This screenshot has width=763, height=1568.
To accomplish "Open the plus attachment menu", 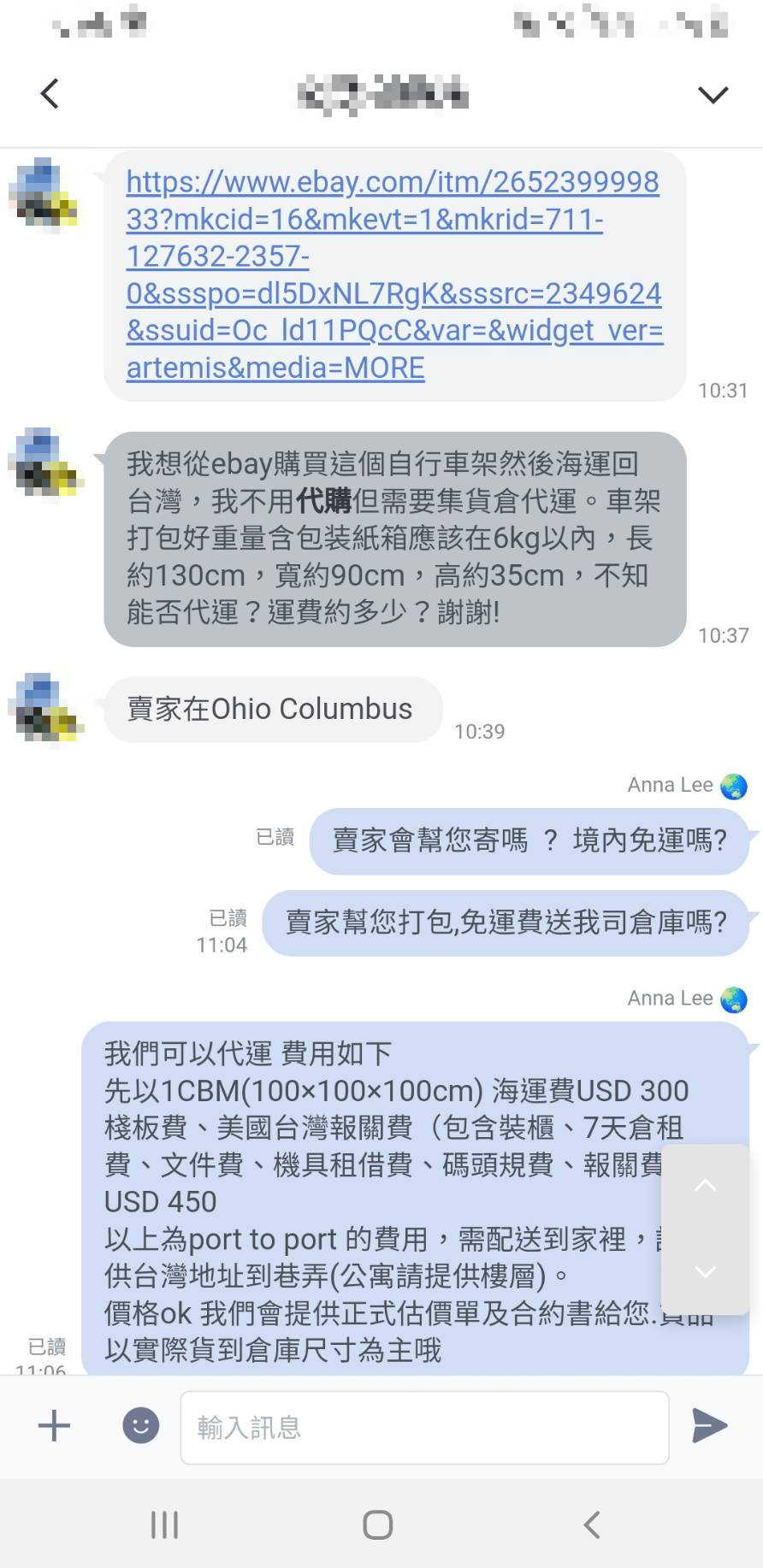I will [x=54, y=1425].
